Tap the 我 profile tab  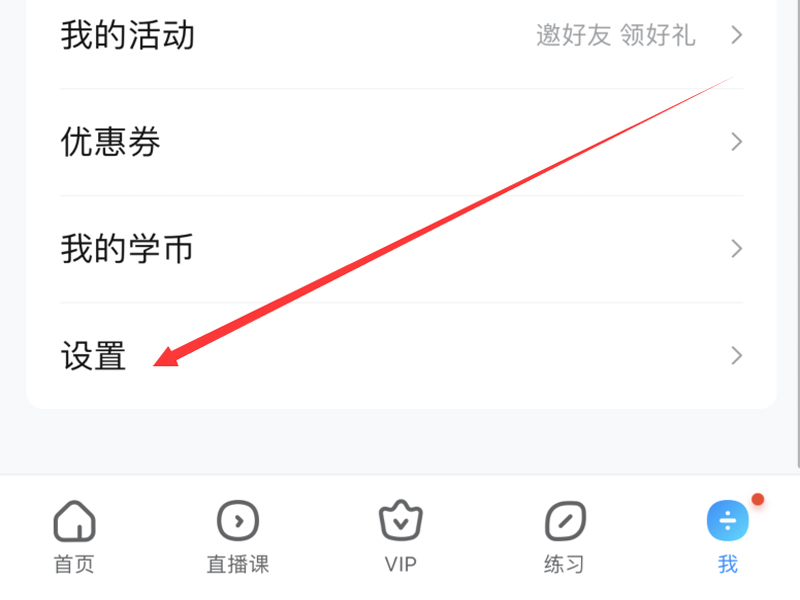click(728, 537)
